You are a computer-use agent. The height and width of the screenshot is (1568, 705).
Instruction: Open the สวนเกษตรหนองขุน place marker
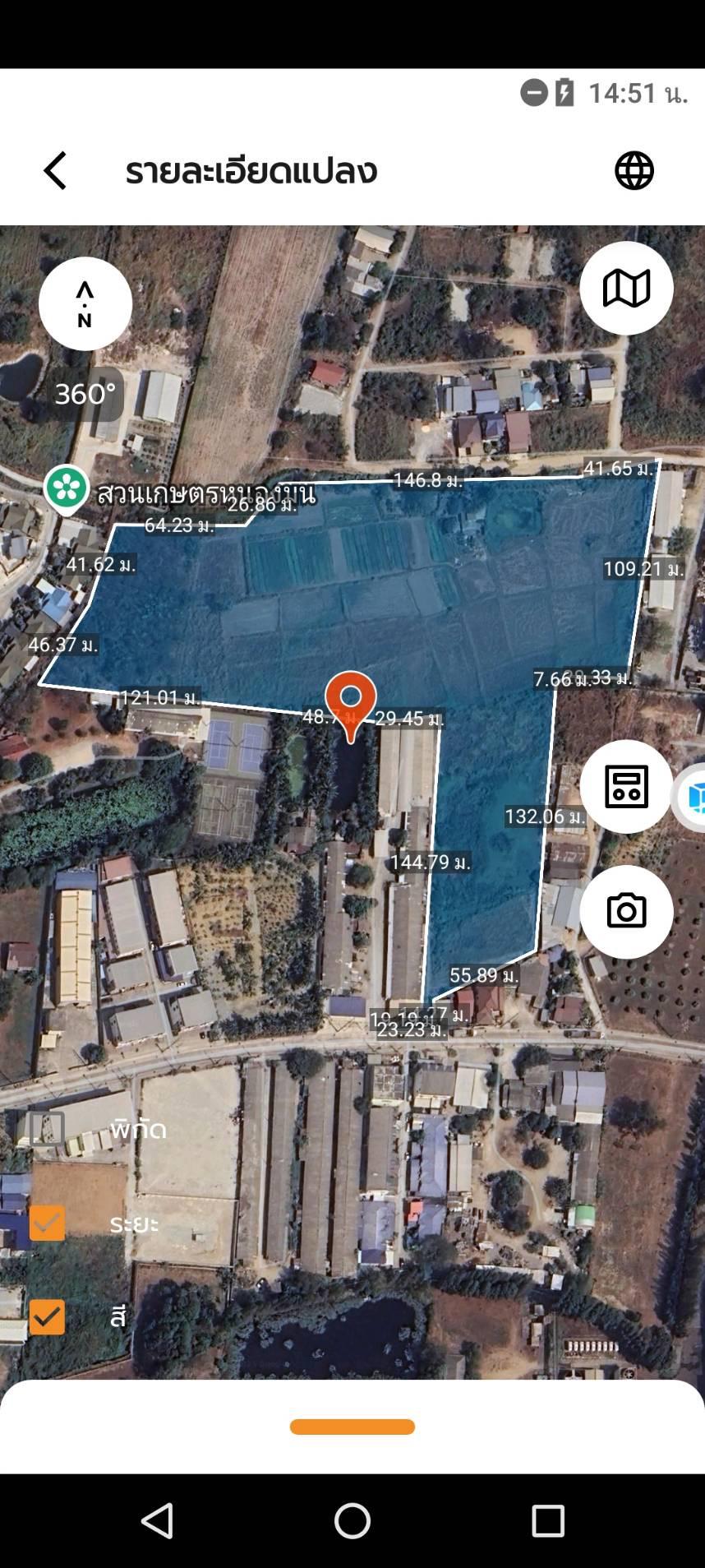pos(67,490)
